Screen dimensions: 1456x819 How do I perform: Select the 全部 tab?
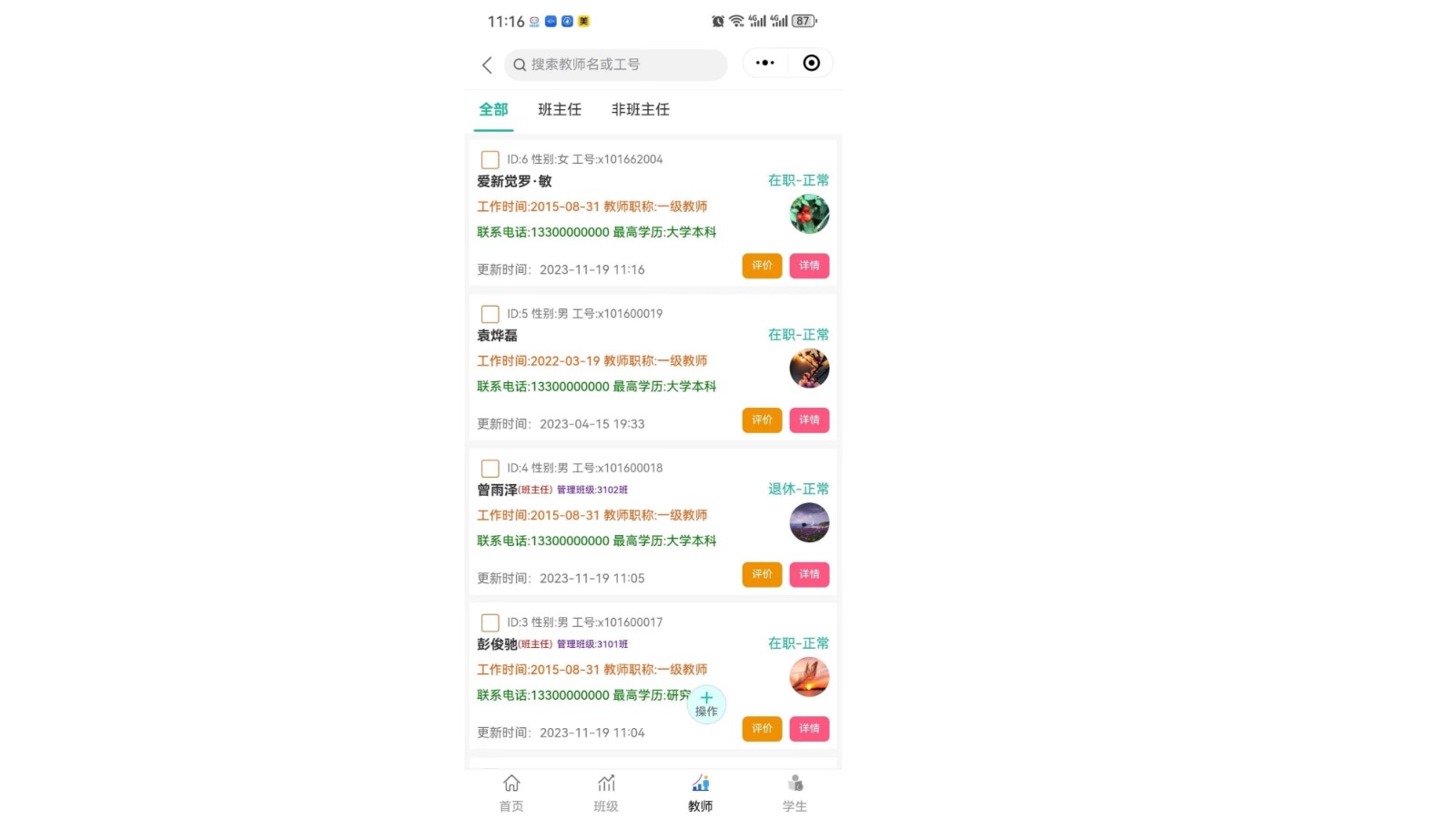[493, 109]
